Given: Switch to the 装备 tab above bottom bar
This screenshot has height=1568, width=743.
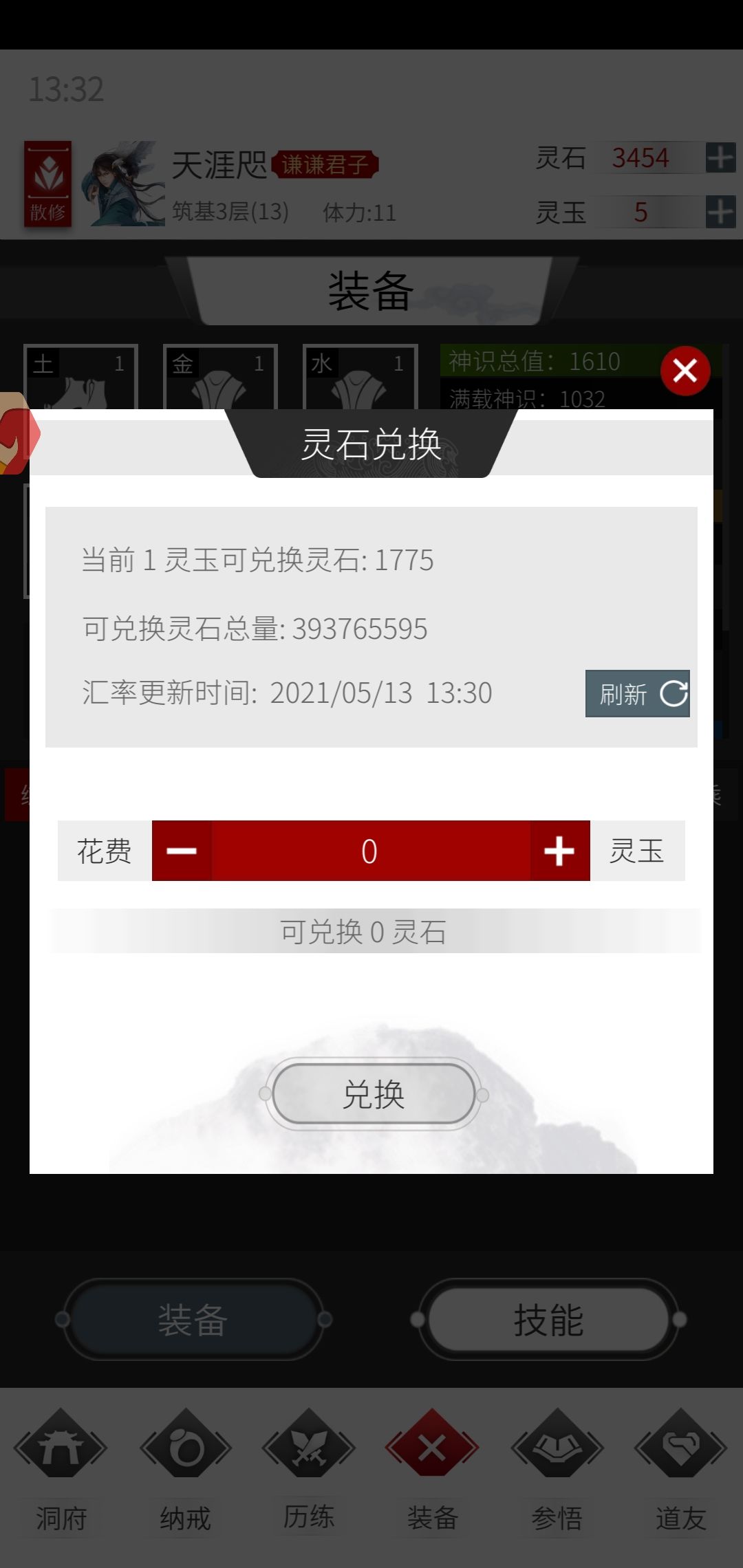Looking at the screenshot, I should [195, 1320].
